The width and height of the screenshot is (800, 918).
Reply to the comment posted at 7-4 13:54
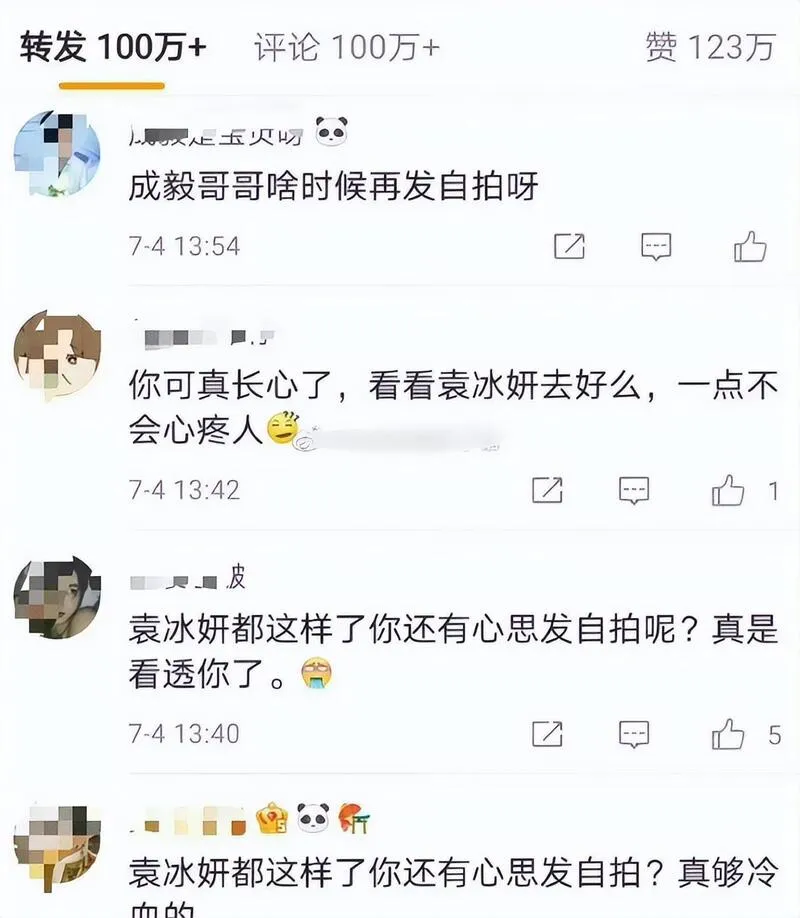tap(656, 245)
